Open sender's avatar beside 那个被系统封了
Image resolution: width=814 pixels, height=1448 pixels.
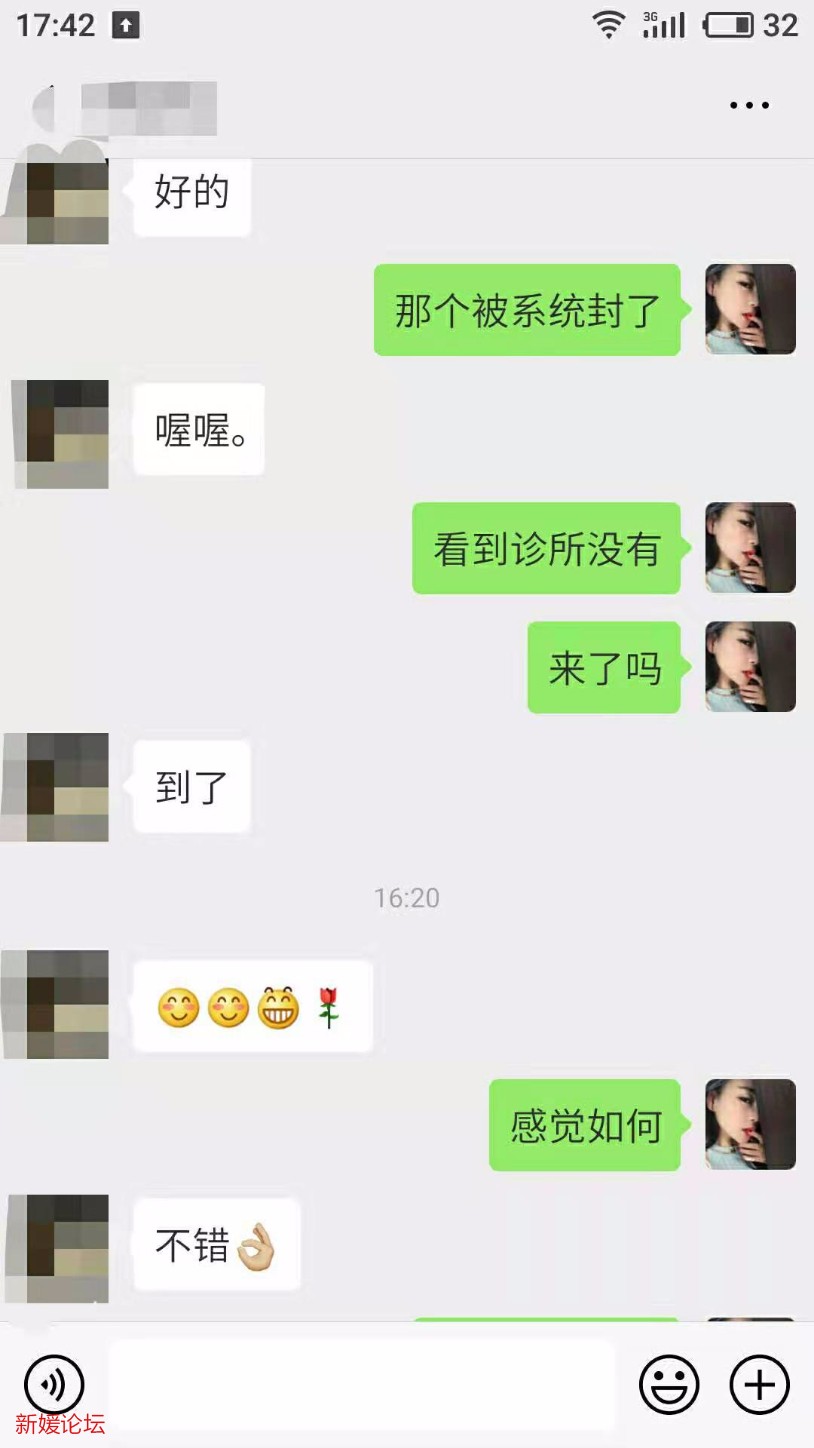coord(750,309)
